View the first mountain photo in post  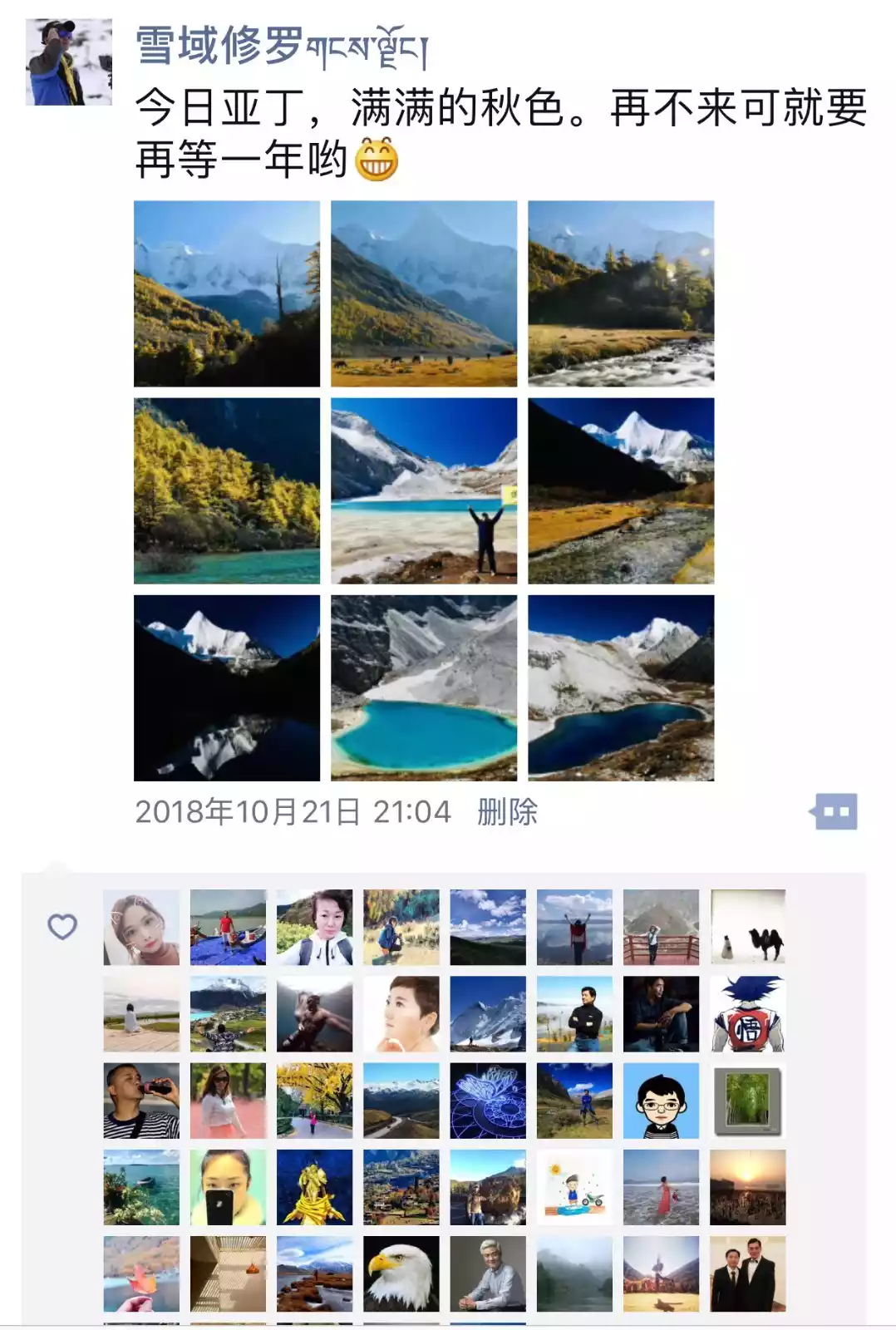point(227,293)
